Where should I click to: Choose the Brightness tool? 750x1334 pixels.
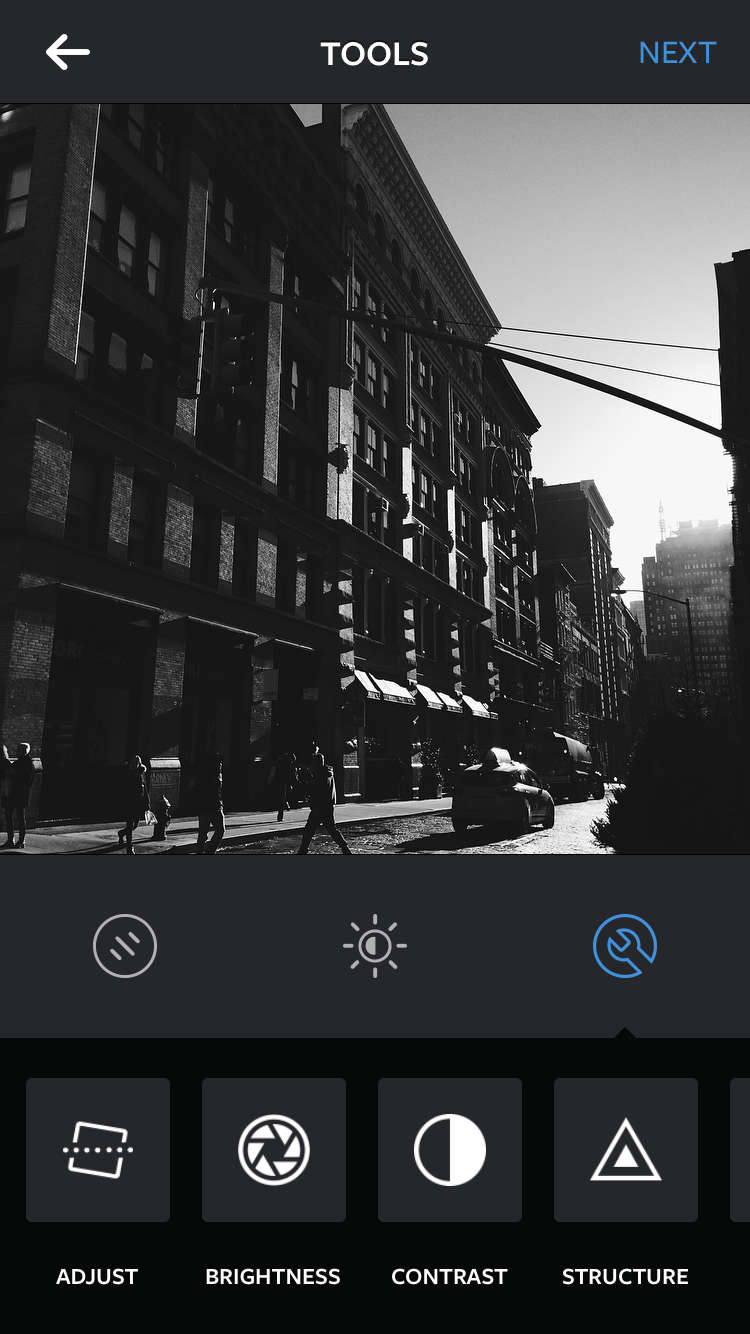click(274, 1150)
